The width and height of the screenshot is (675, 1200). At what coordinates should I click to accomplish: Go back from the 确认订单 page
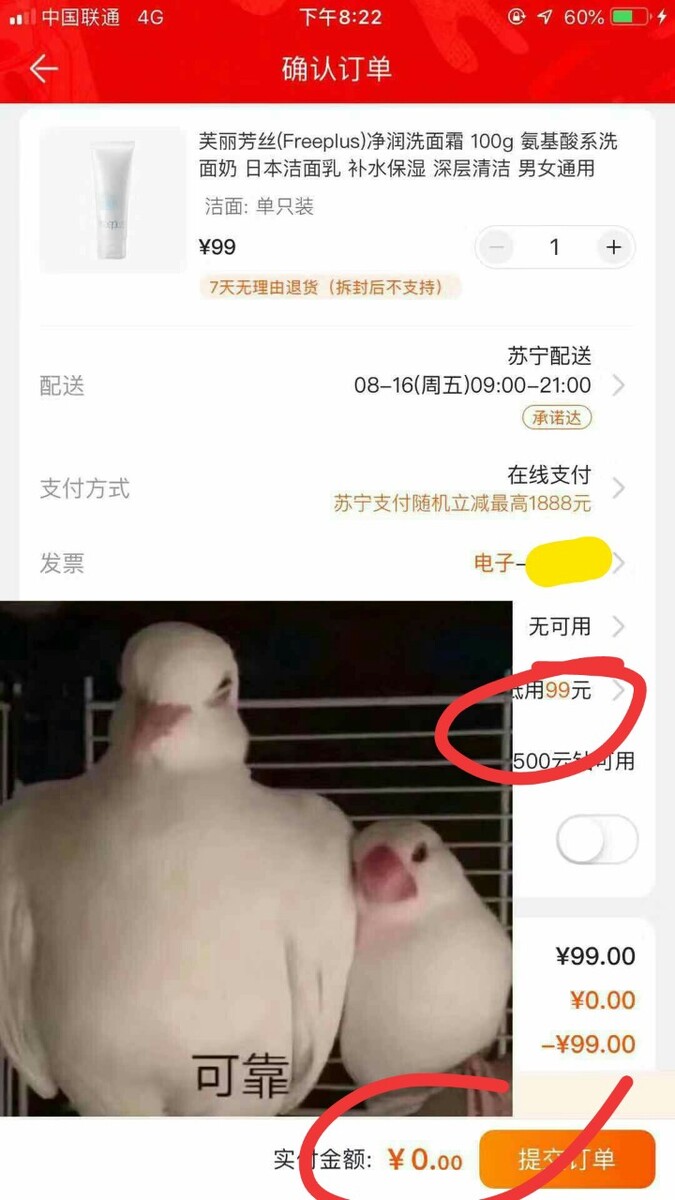(43, 69)
